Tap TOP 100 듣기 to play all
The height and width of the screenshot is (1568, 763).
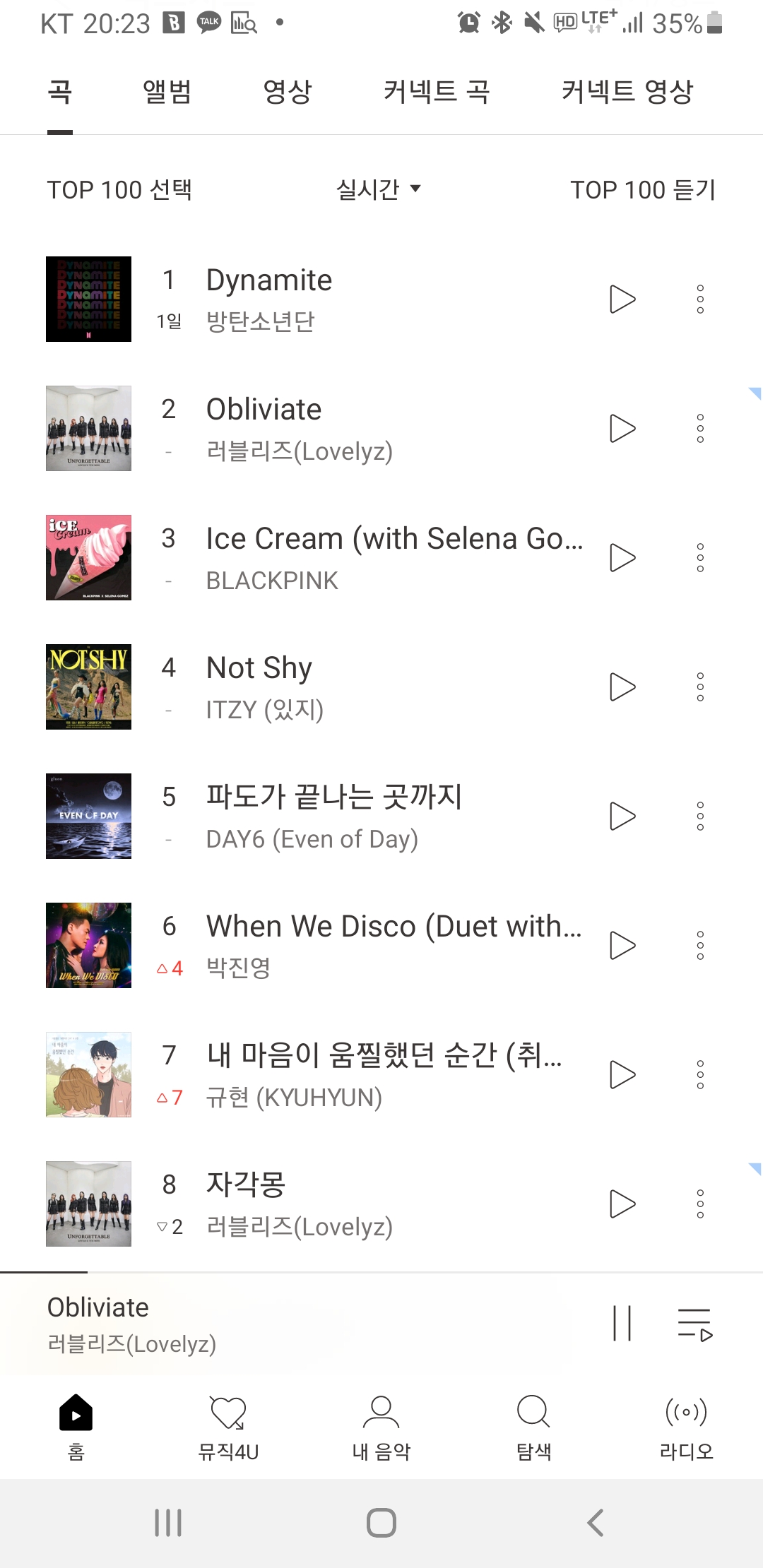643,189
